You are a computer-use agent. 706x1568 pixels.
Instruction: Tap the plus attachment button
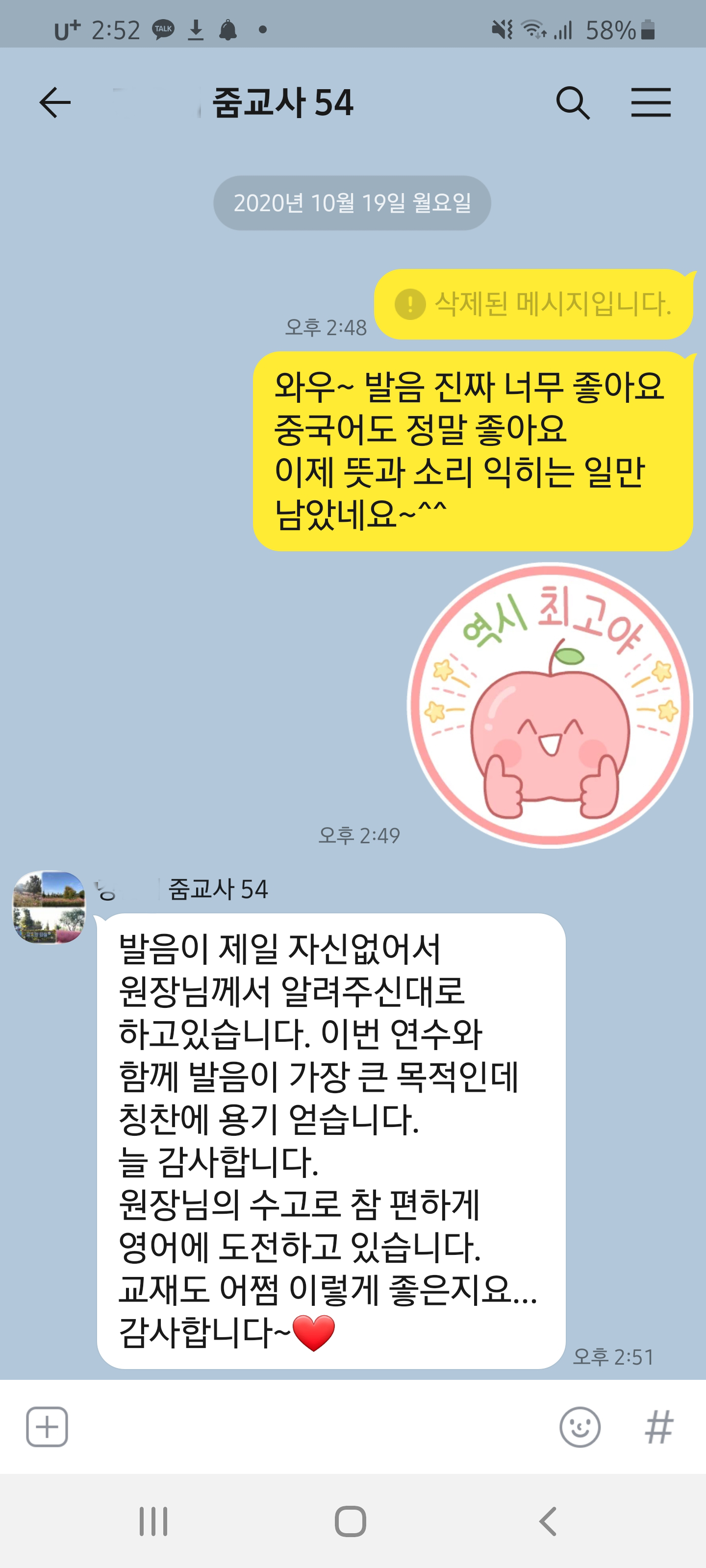pyautogui.click(x=47, y=1427)
